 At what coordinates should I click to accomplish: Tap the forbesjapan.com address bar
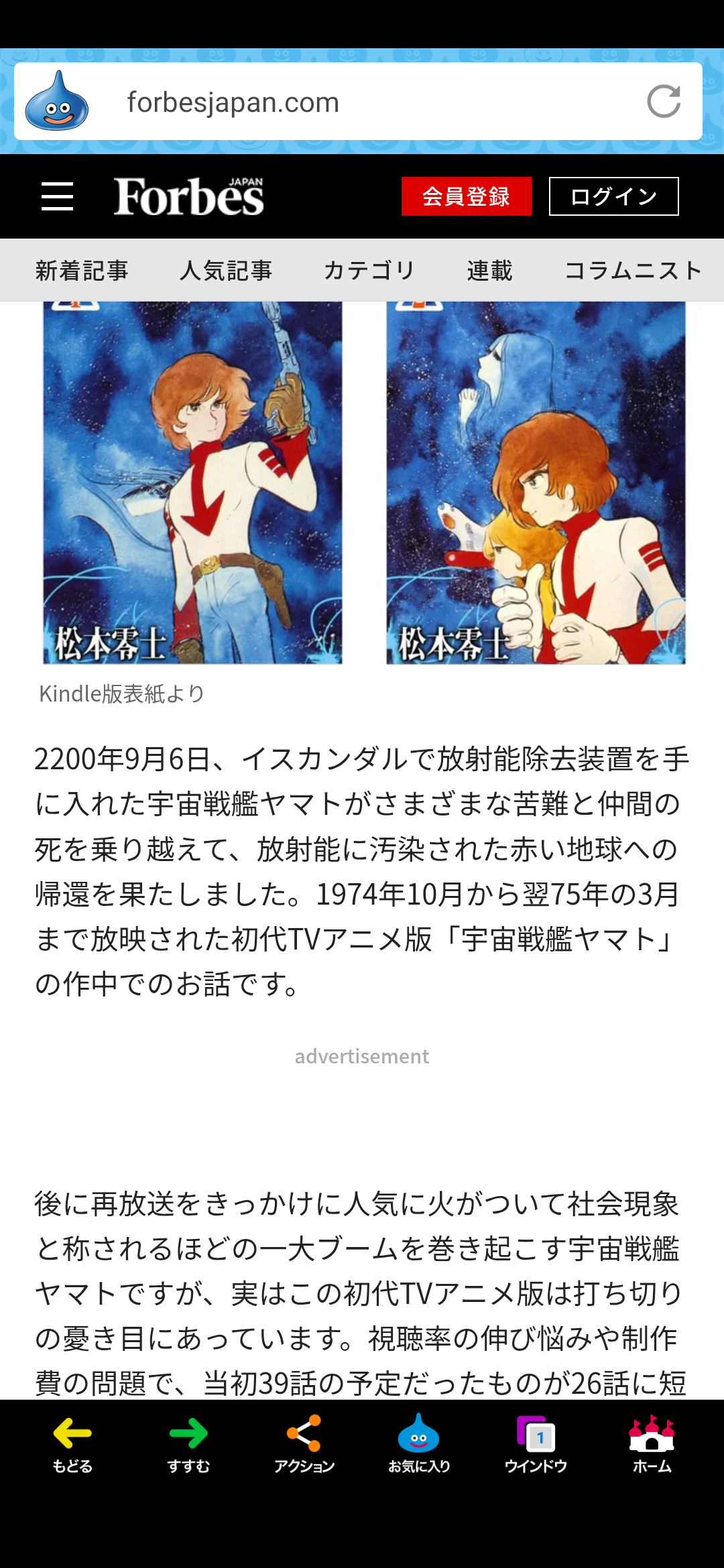pyautogui.click(x=358, y=102)
